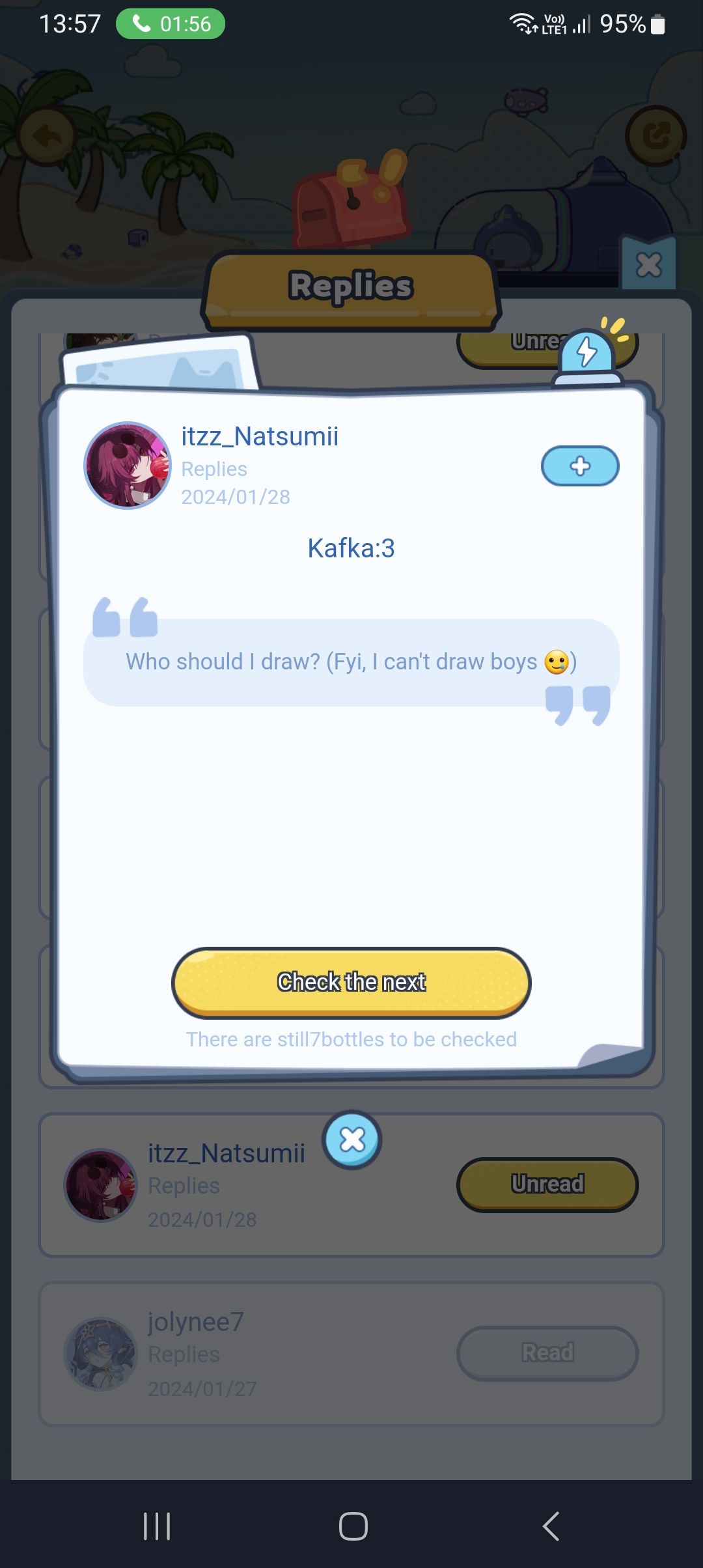Go back with the system navigation back button

pos(550,1526)
